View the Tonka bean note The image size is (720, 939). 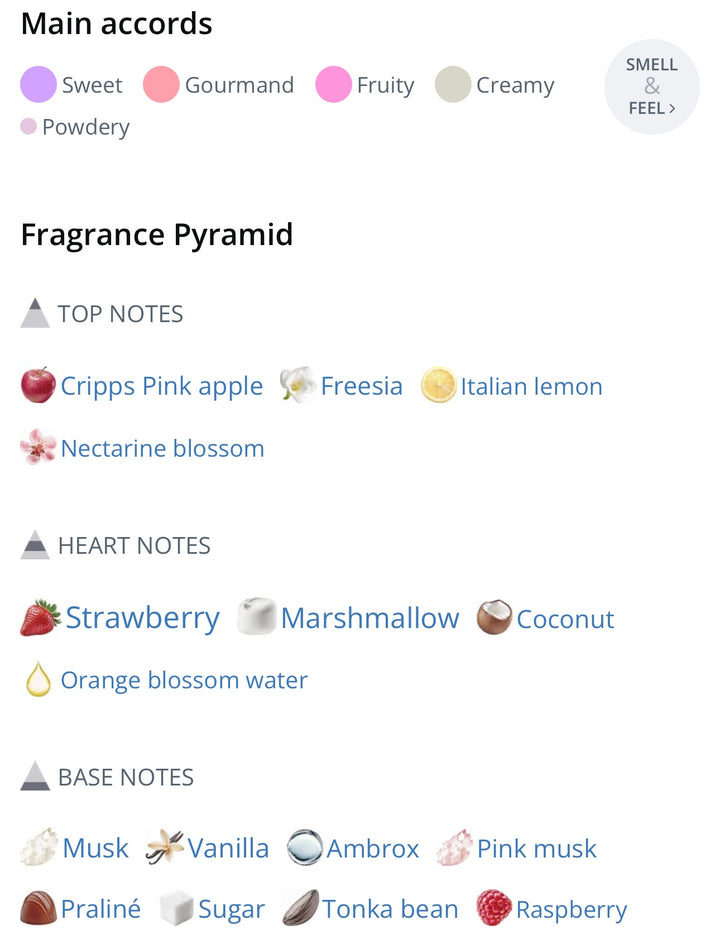pyautogui.click(x=390, y=909)
